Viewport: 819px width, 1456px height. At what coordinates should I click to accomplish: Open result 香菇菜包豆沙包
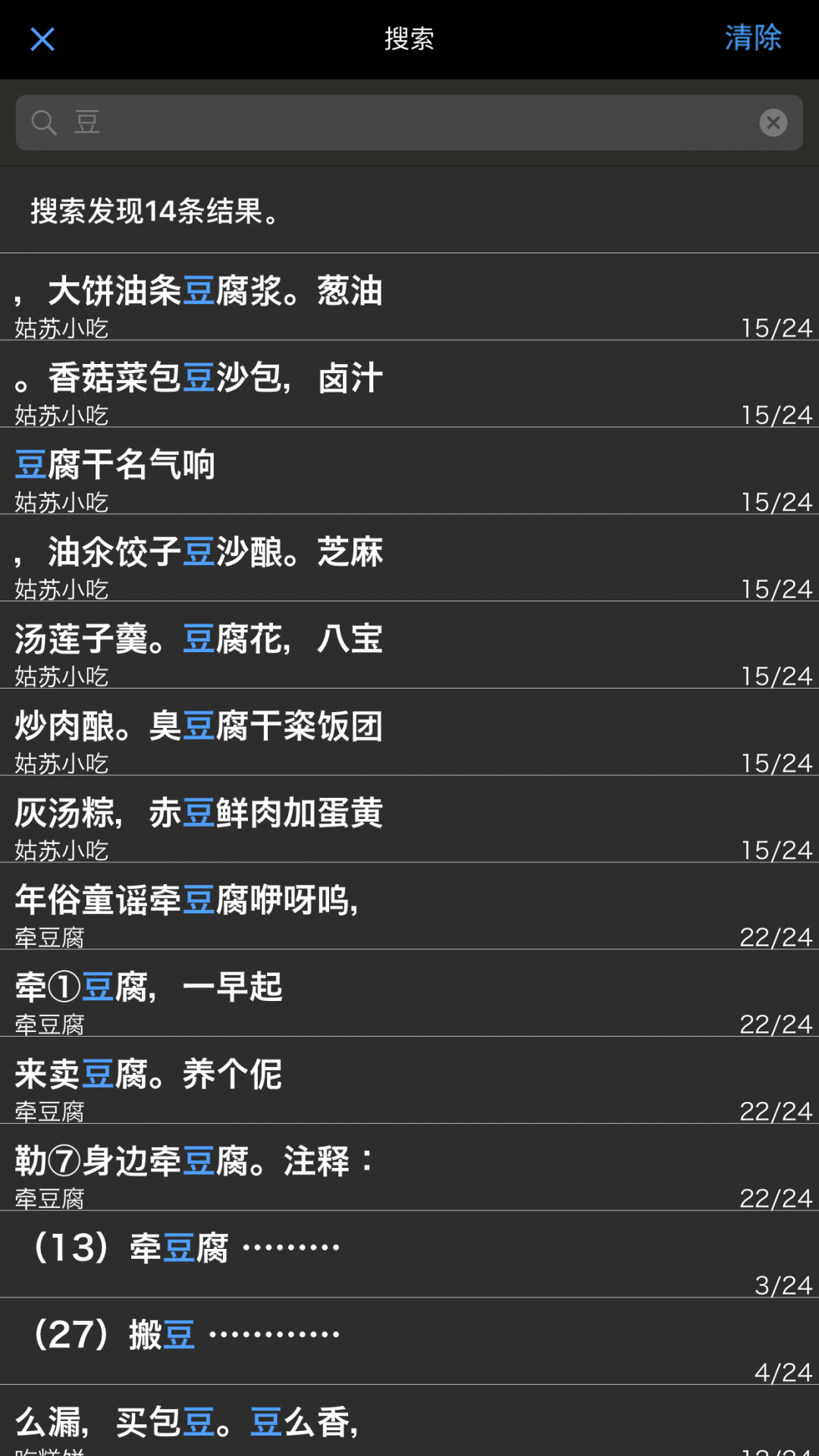click(x=409, y=384)
